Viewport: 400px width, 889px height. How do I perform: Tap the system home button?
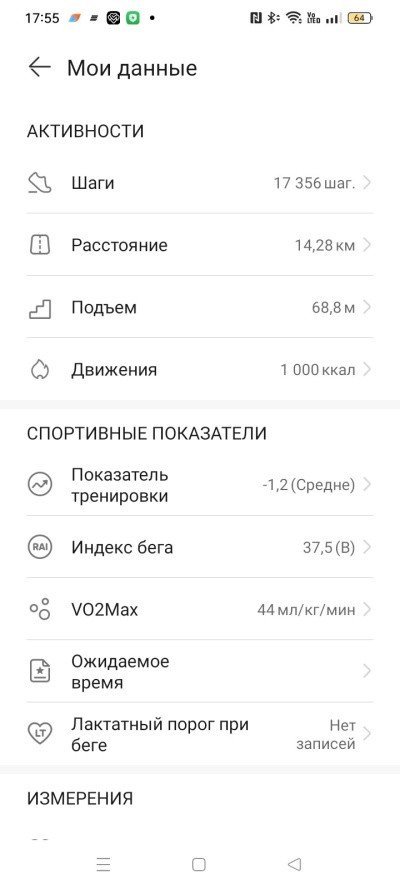tap(199, 864)
